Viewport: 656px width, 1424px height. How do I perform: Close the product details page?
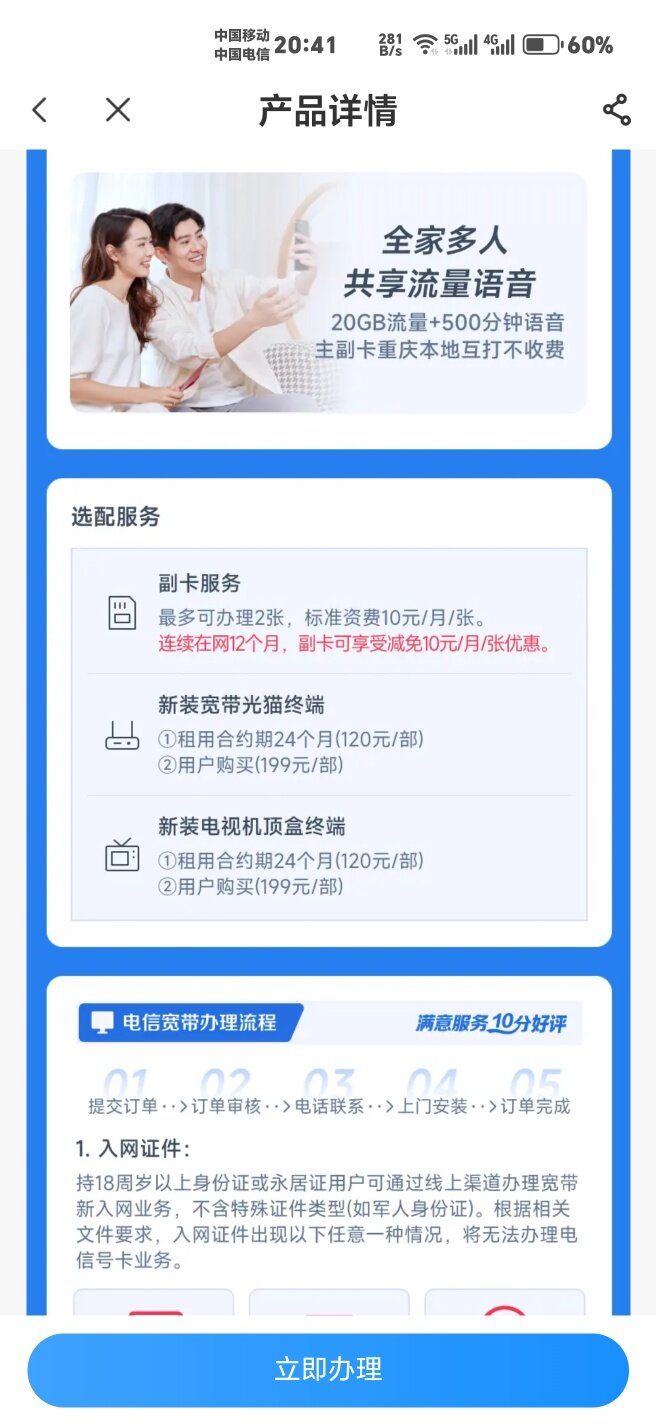coord(118,110)
